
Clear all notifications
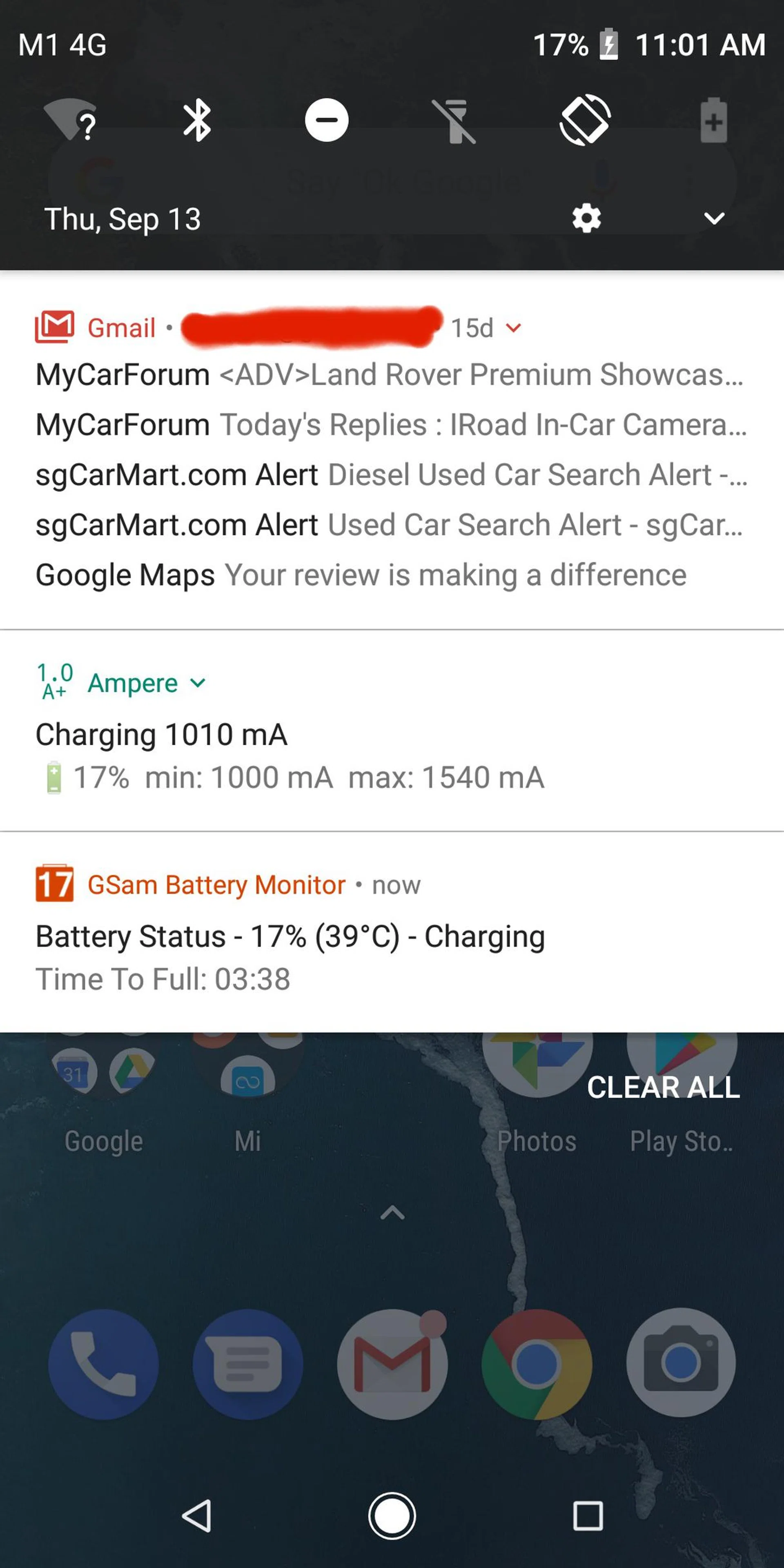click(x=663, y=1088)
